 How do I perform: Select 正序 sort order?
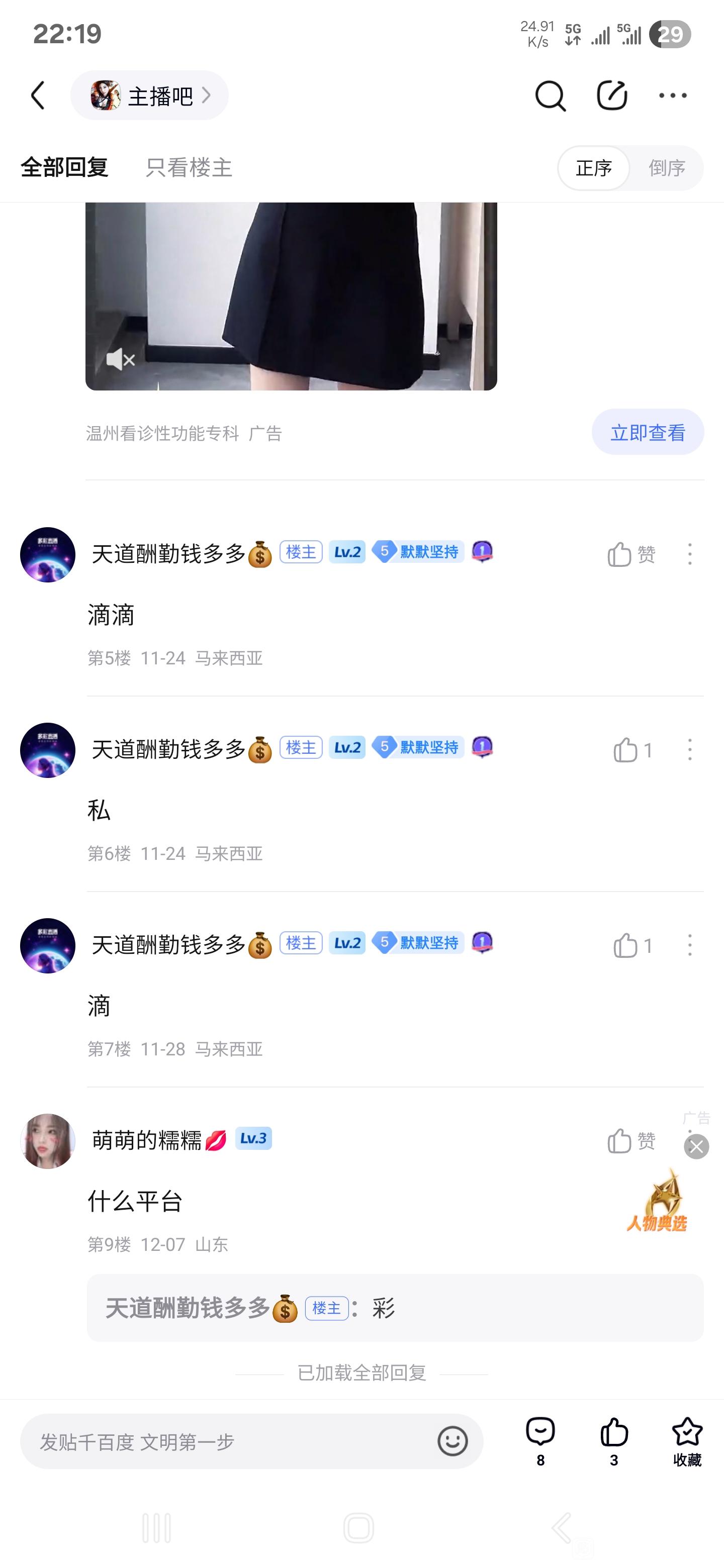pos(594,168)
